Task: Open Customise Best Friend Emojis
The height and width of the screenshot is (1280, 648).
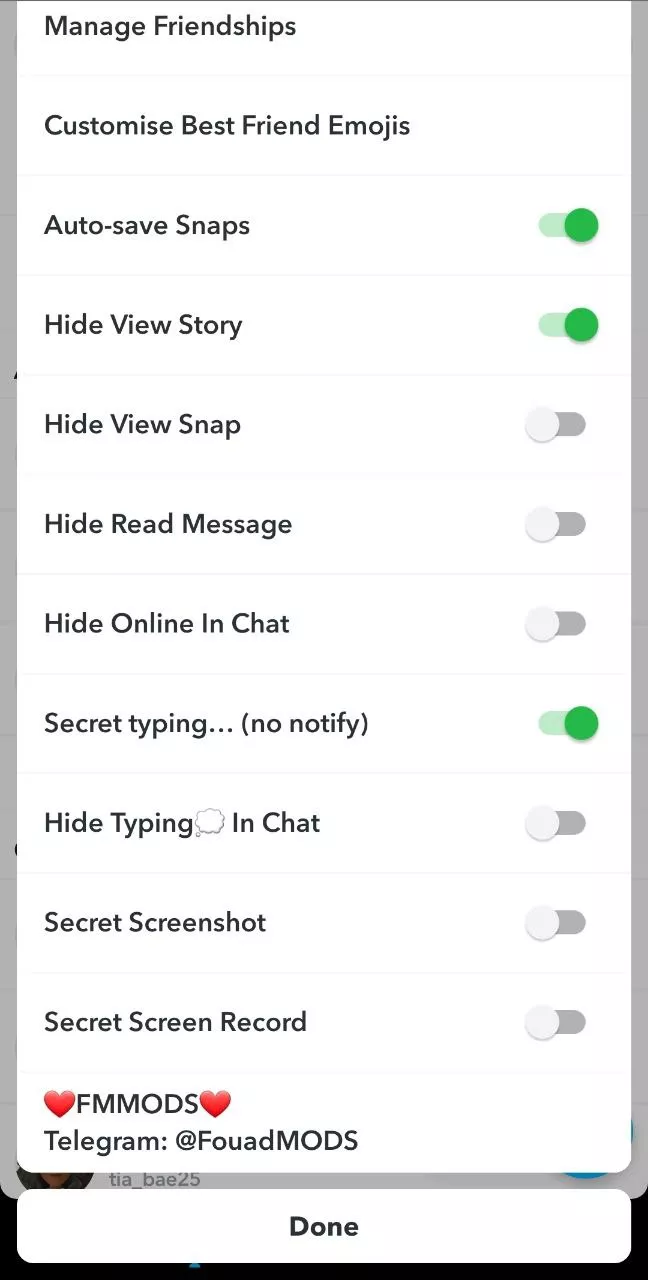Action: point(227,126)
